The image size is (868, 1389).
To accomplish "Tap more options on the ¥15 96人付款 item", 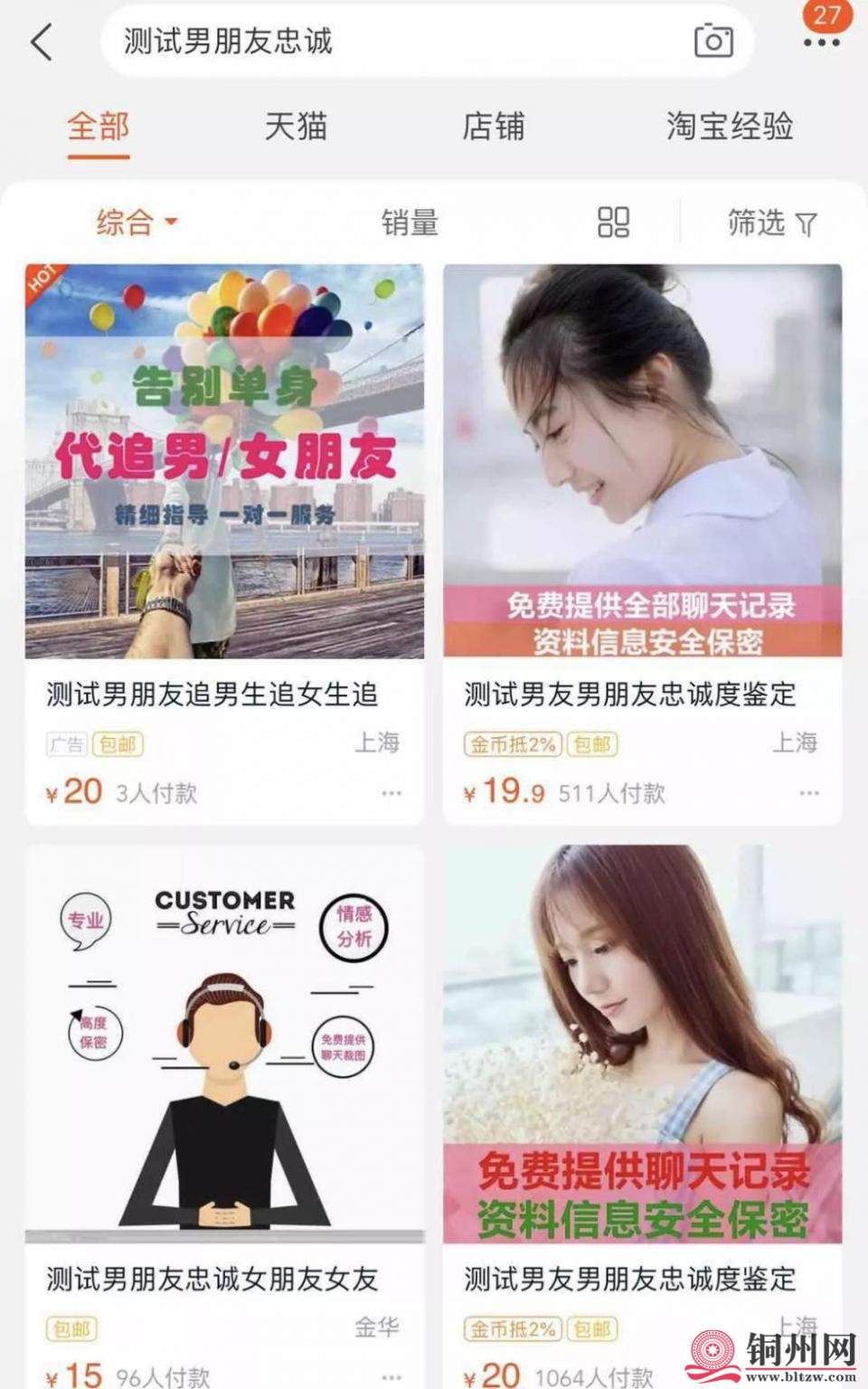I will 392,1376.
